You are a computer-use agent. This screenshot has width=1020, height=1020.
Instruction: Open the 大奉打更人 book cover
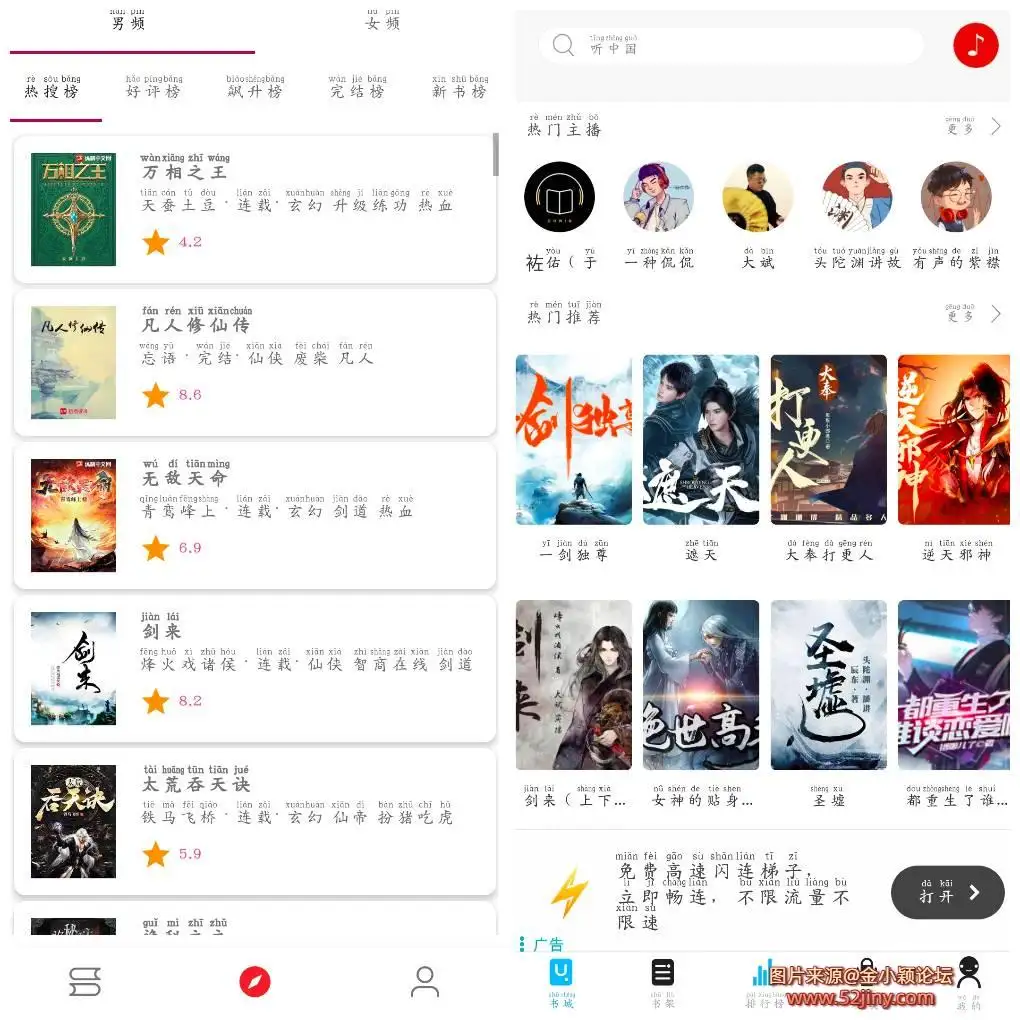tap(828, 439)
